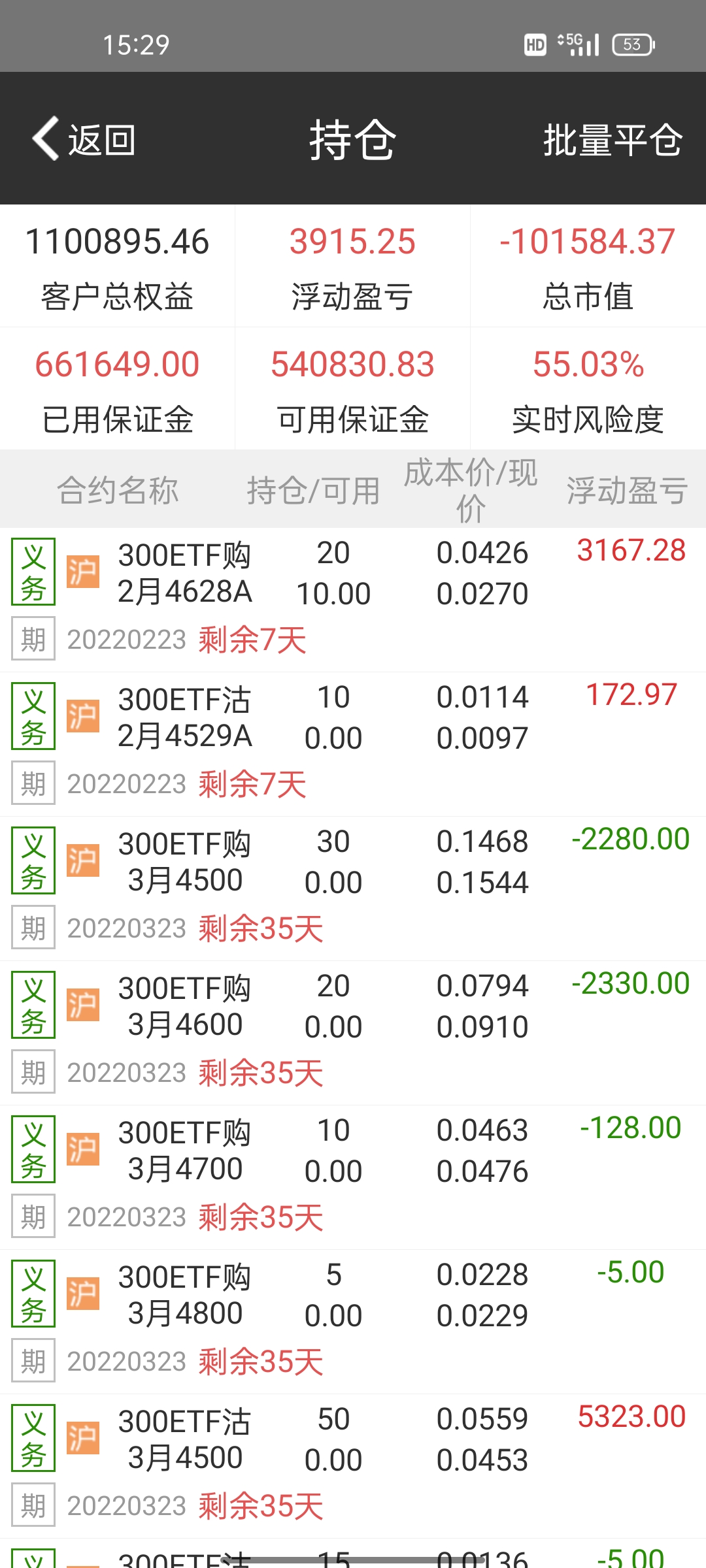Select the 300ETF购3月4500 position
The width and height of the screenshot is (706, 1568).
point(185,862)
